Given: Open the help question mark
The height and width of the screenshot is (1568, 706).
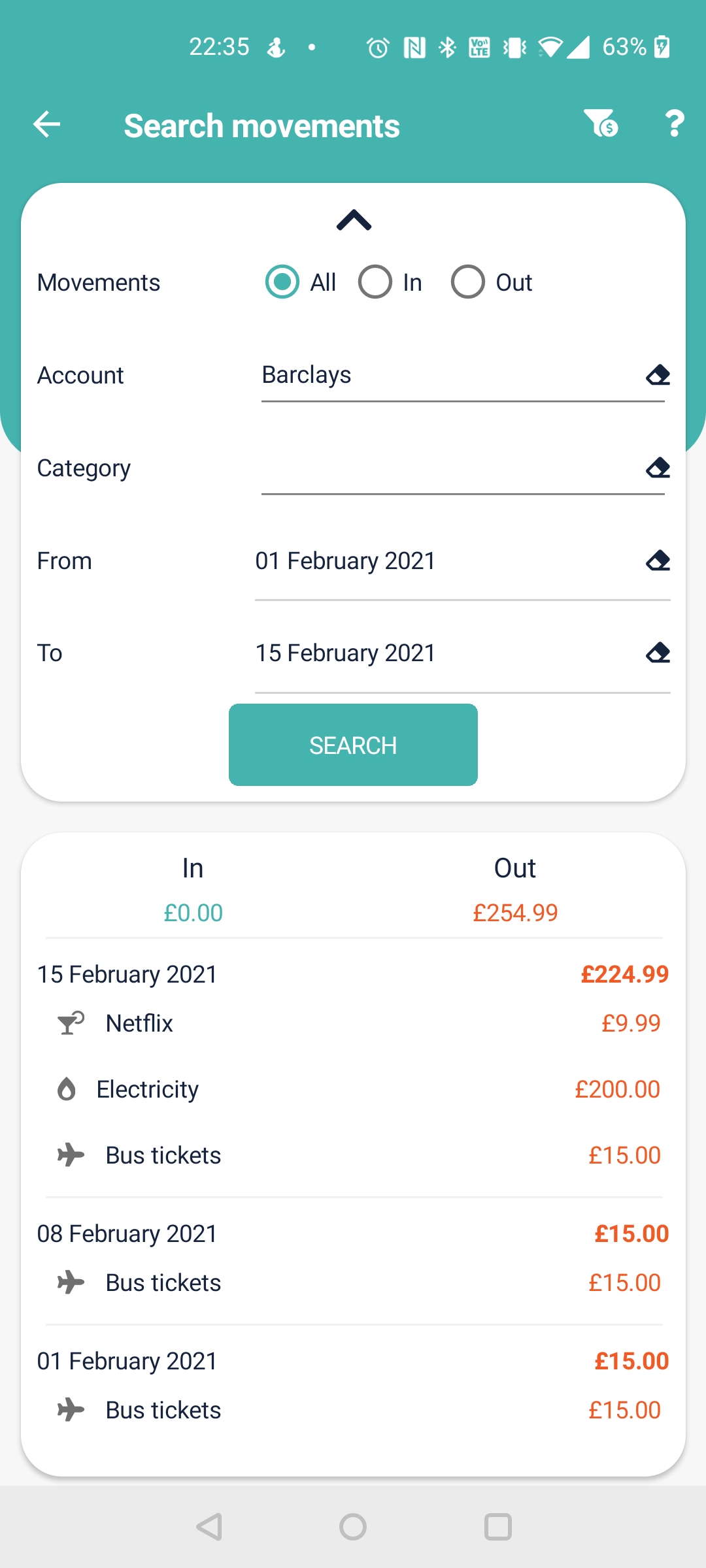Looking at the screenshot, I should (674, 123).
